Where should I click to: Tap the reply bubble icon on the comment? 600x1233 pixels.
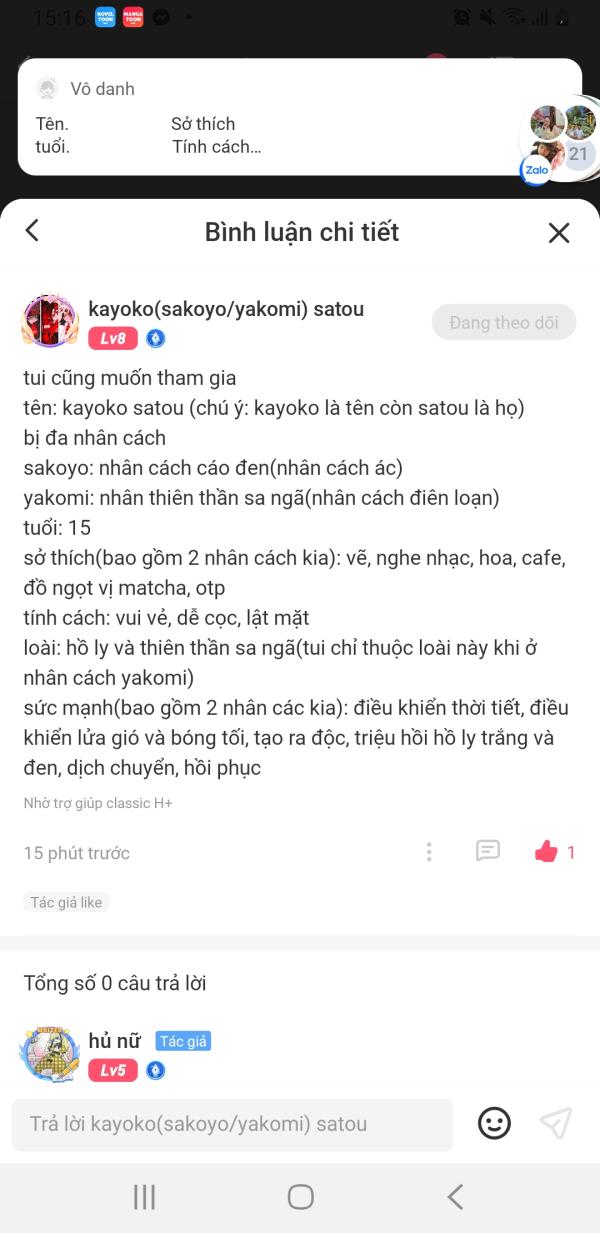point(488,851)
